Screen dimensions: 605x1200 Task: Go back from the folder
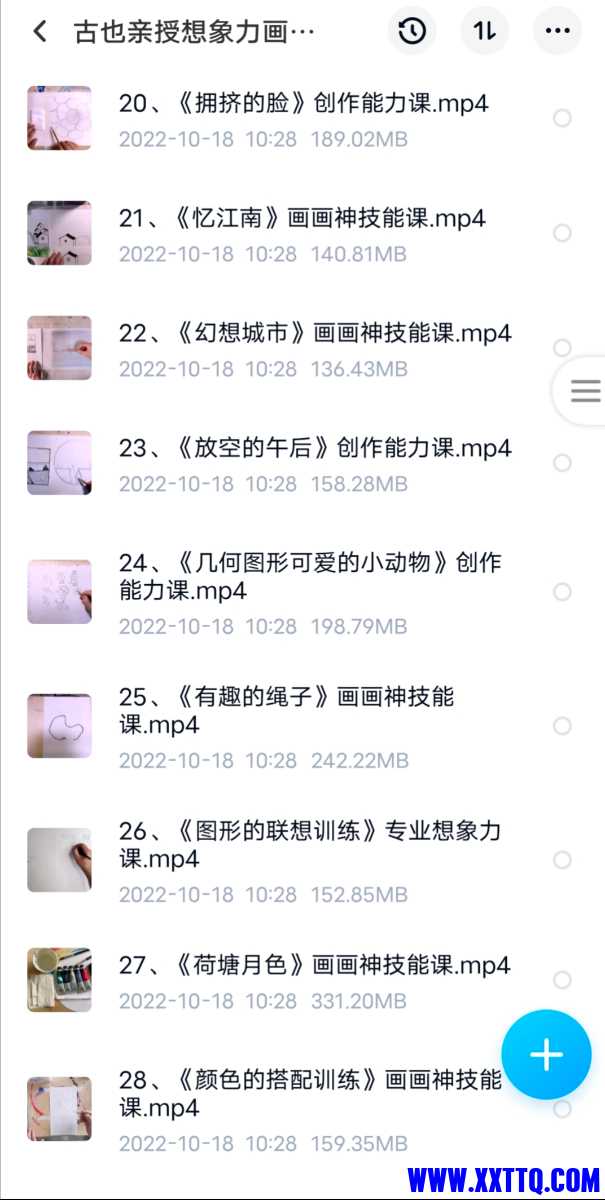(39, 31)
